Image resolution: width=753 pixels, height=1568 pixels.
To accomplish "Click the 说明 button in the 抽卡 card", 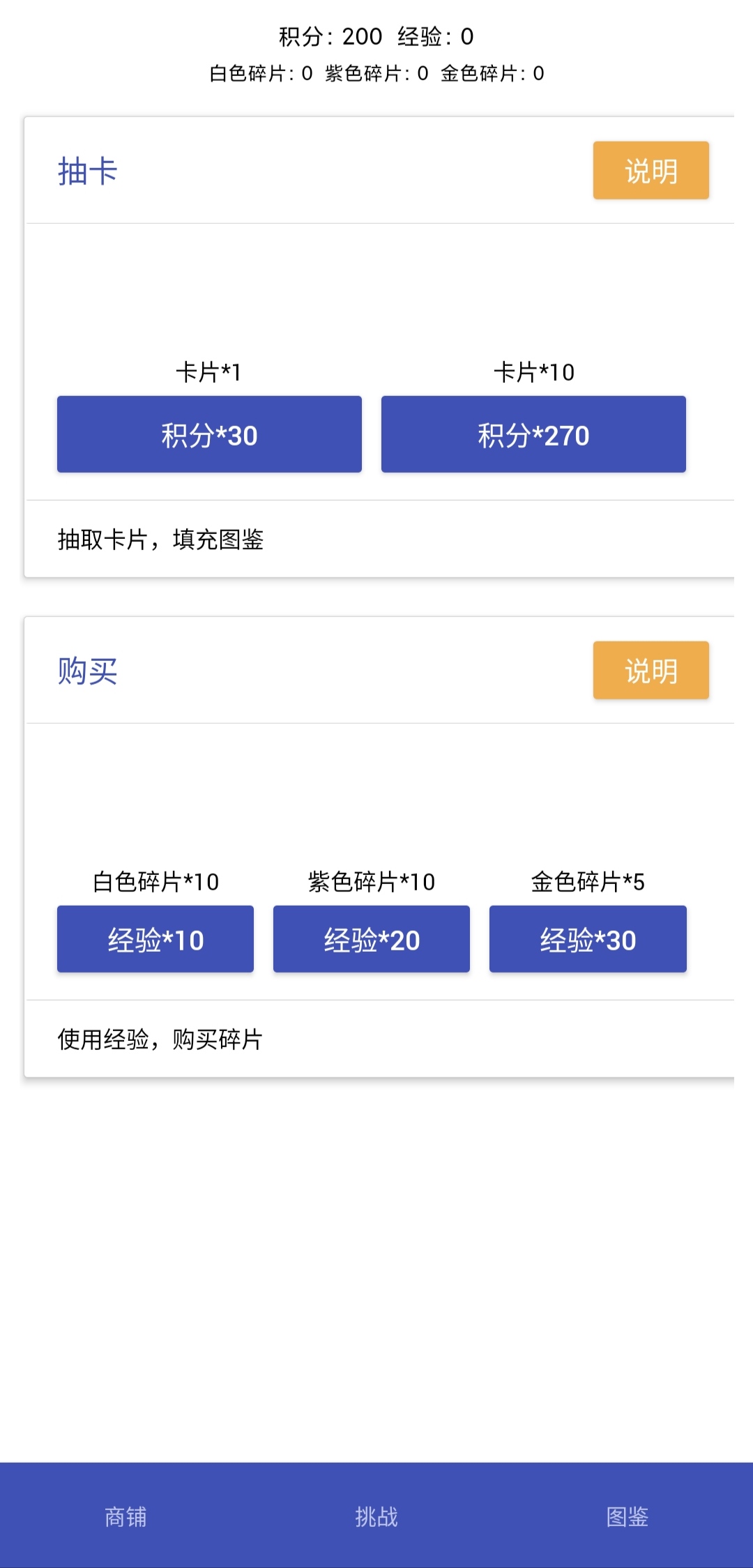I will 650,171.
